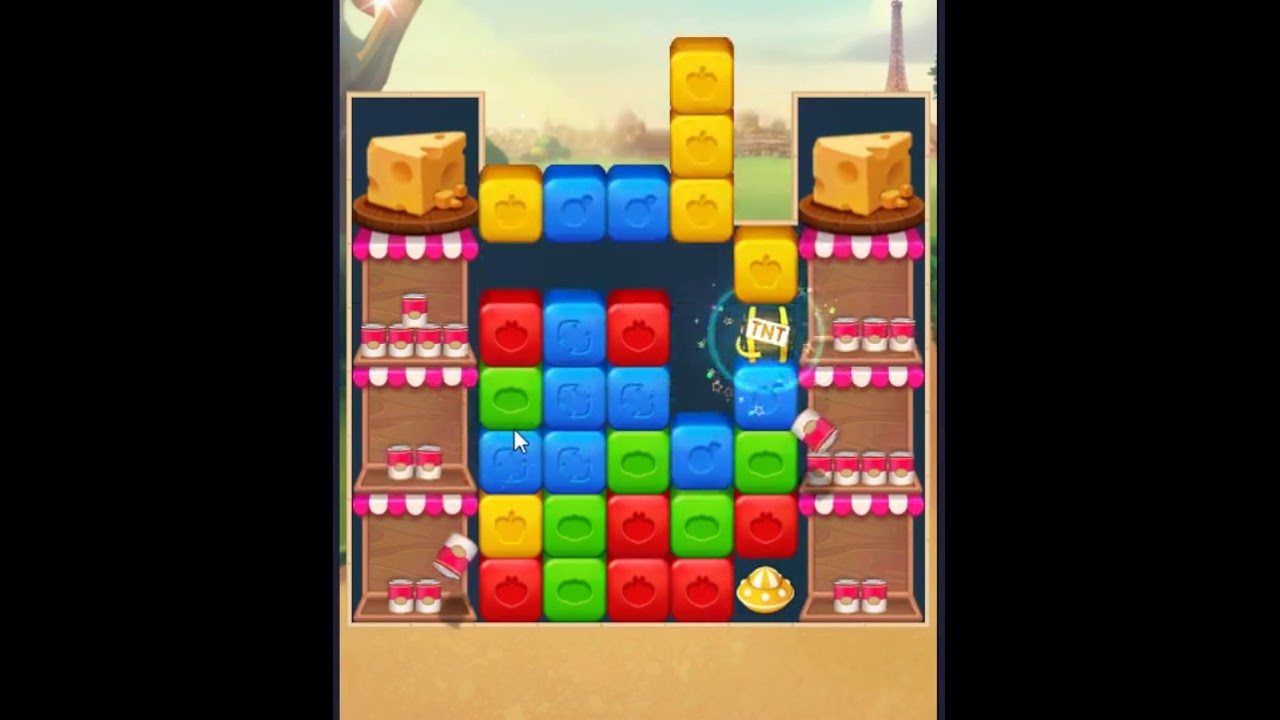Pop the yellow cube directly above the TNT

[765, 268]
